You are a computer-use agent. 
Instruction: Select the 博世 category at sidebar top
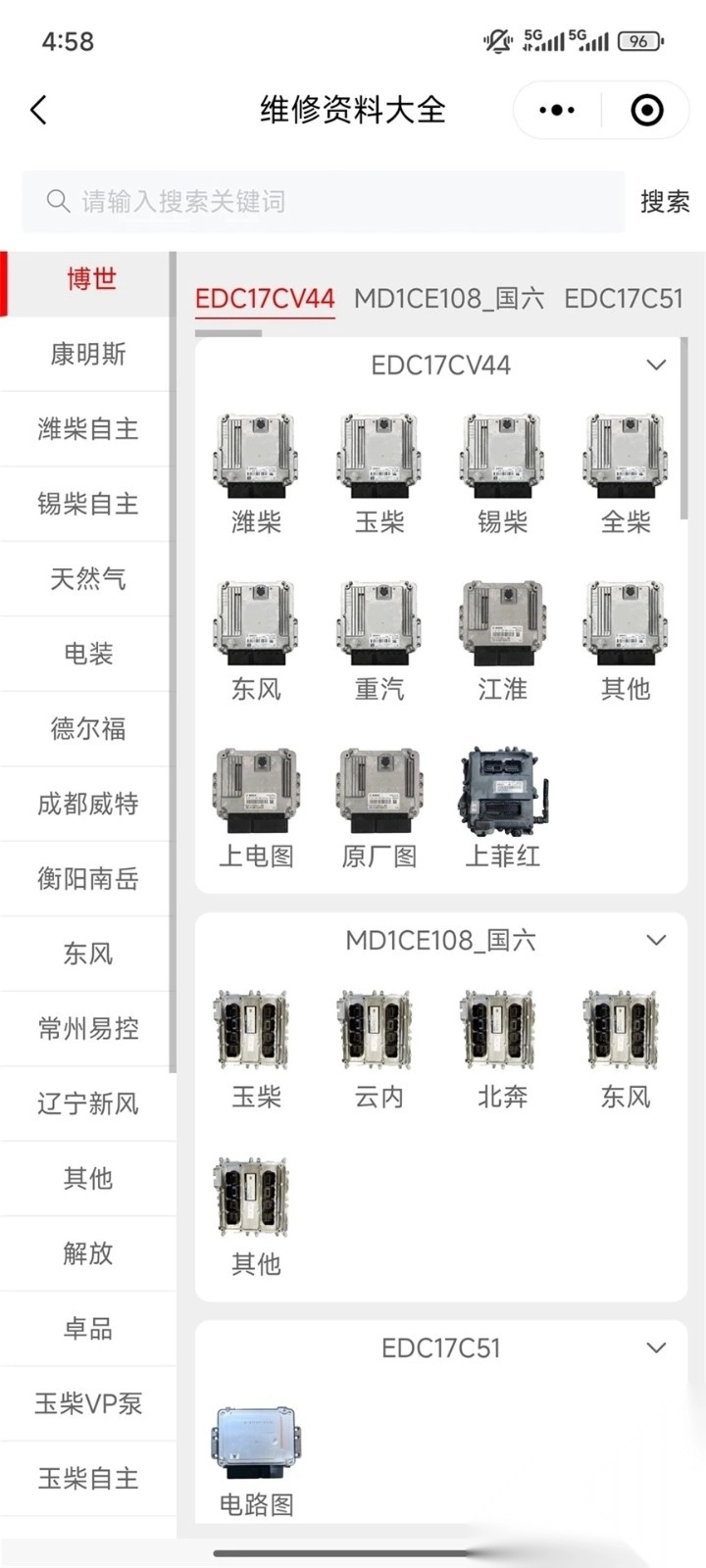pos(89,279)
